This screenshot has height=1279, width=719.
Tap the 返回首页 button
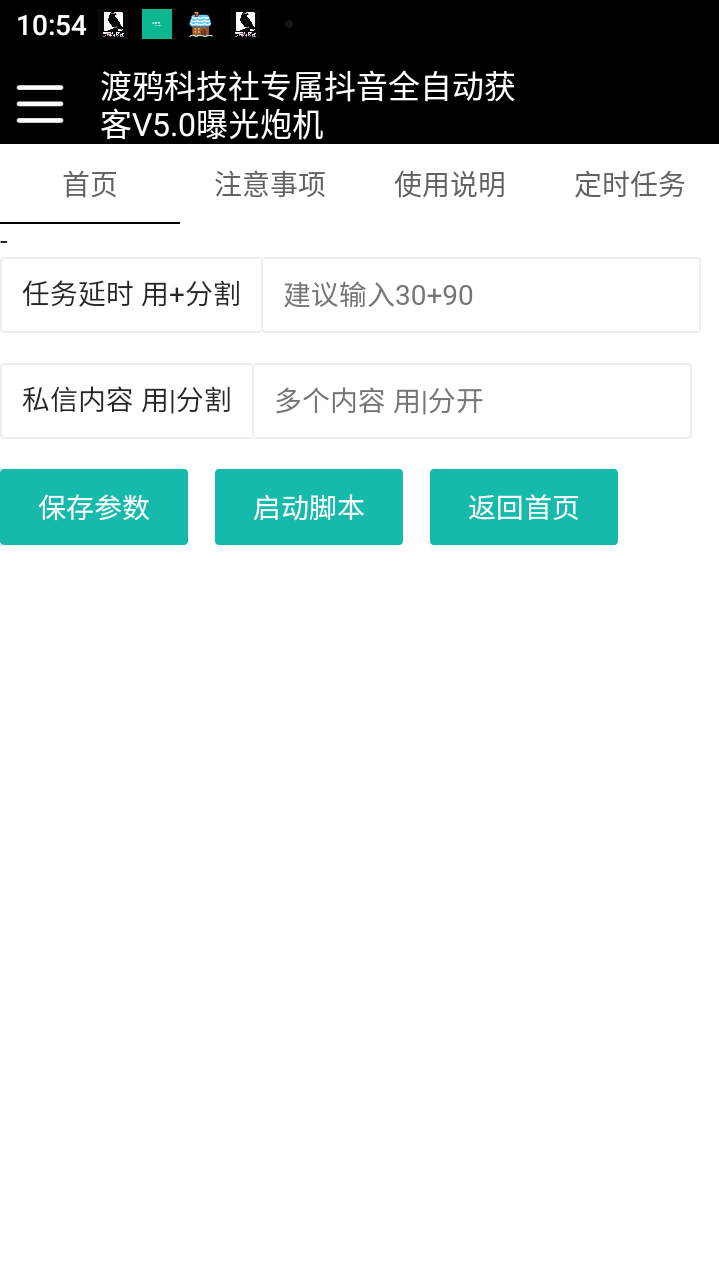[x=524, y=507]
